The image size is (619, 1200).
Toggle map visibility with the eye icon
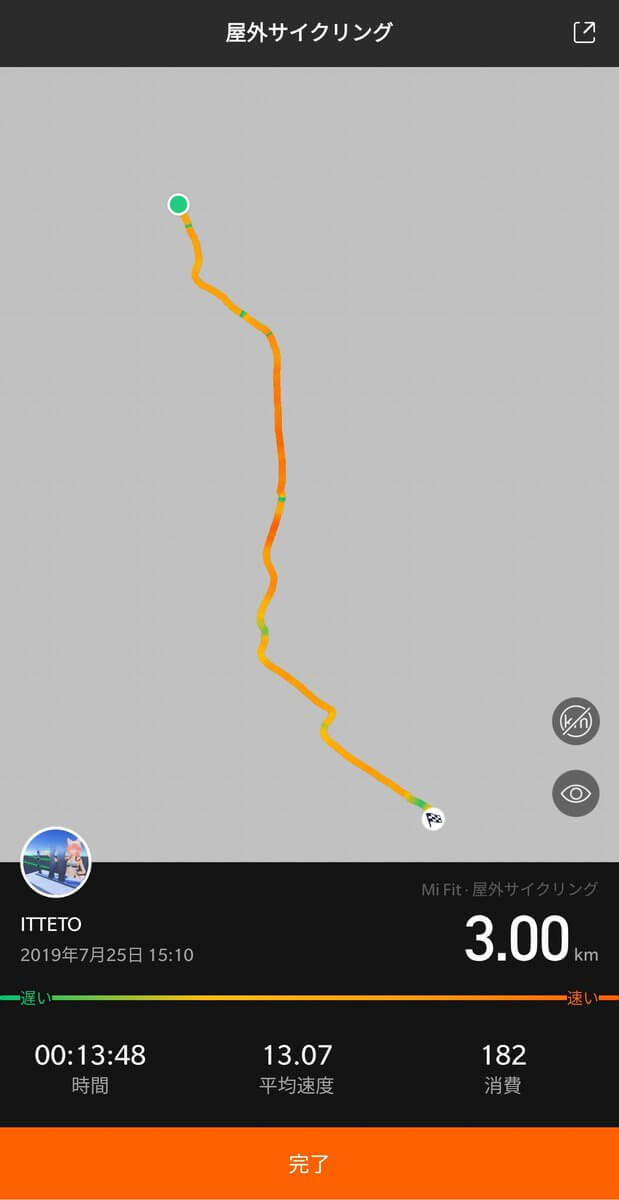576,794
